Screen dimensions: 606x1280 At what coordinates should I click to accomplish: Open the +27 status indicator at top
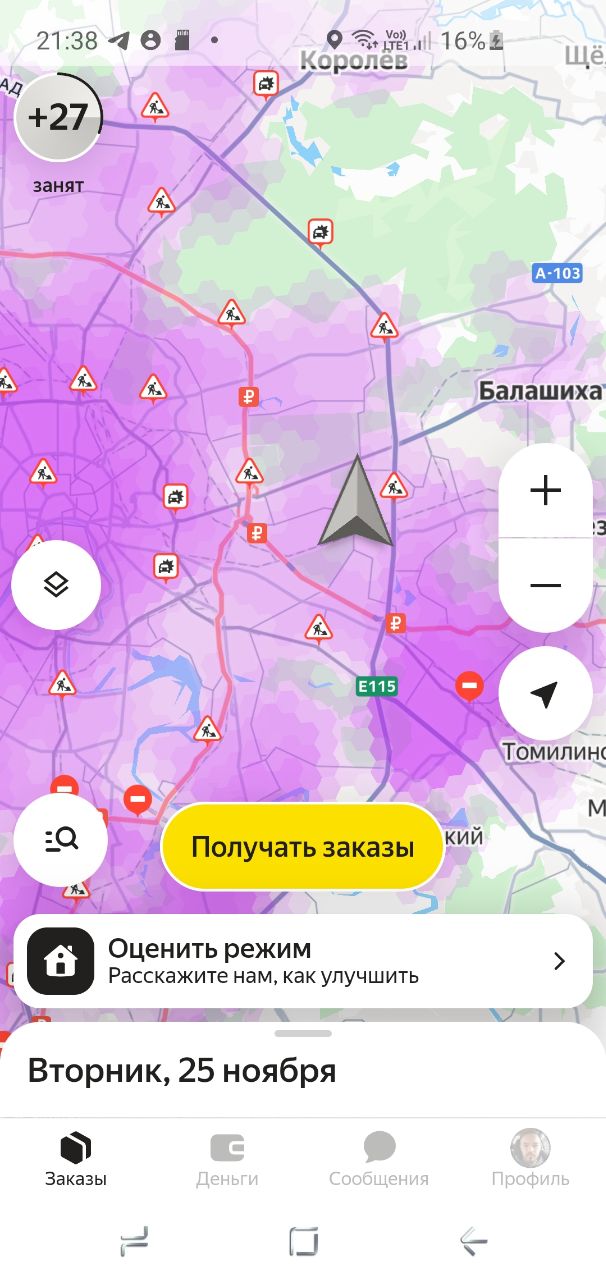[58, 118]
